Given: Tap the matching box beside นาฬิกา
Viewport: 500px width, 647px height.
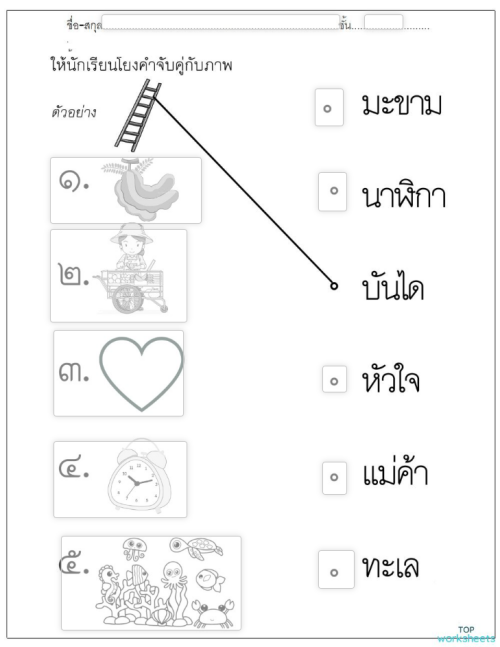Looking at the screenshot, I should point(333,192).
